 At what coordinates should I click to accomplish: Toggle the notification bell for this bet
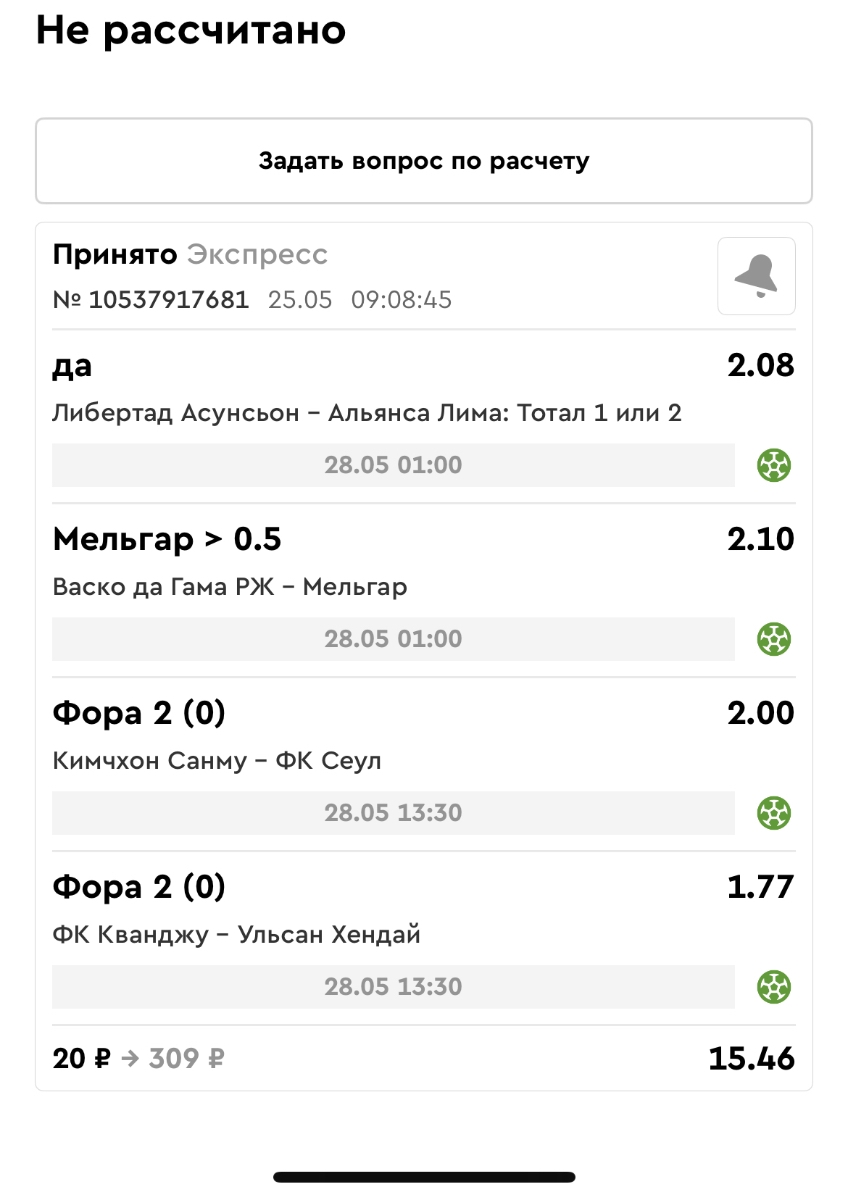click(x=756, y=276)
